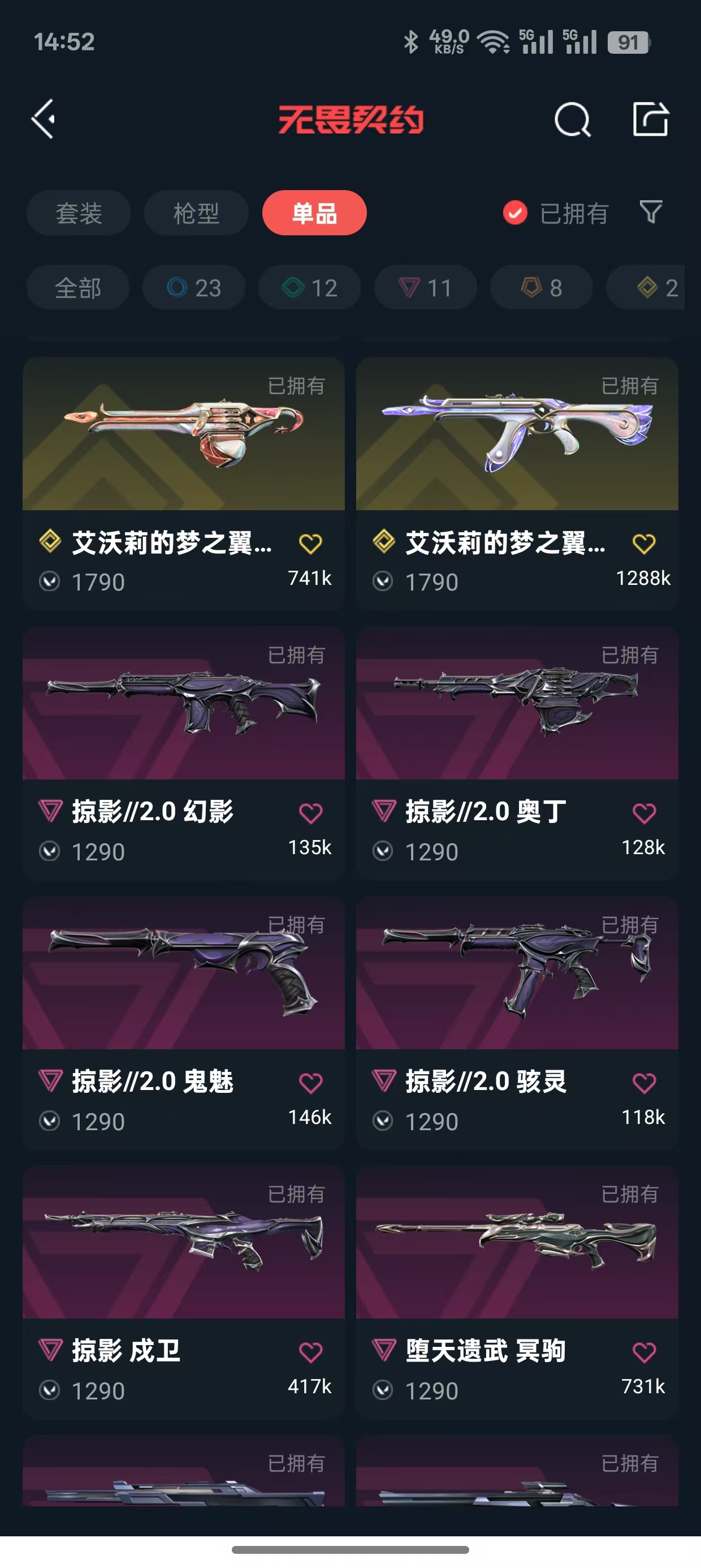Viewport: 701px width, 1568px height.
Task: Open the search icon
Action: pos(572,119)
